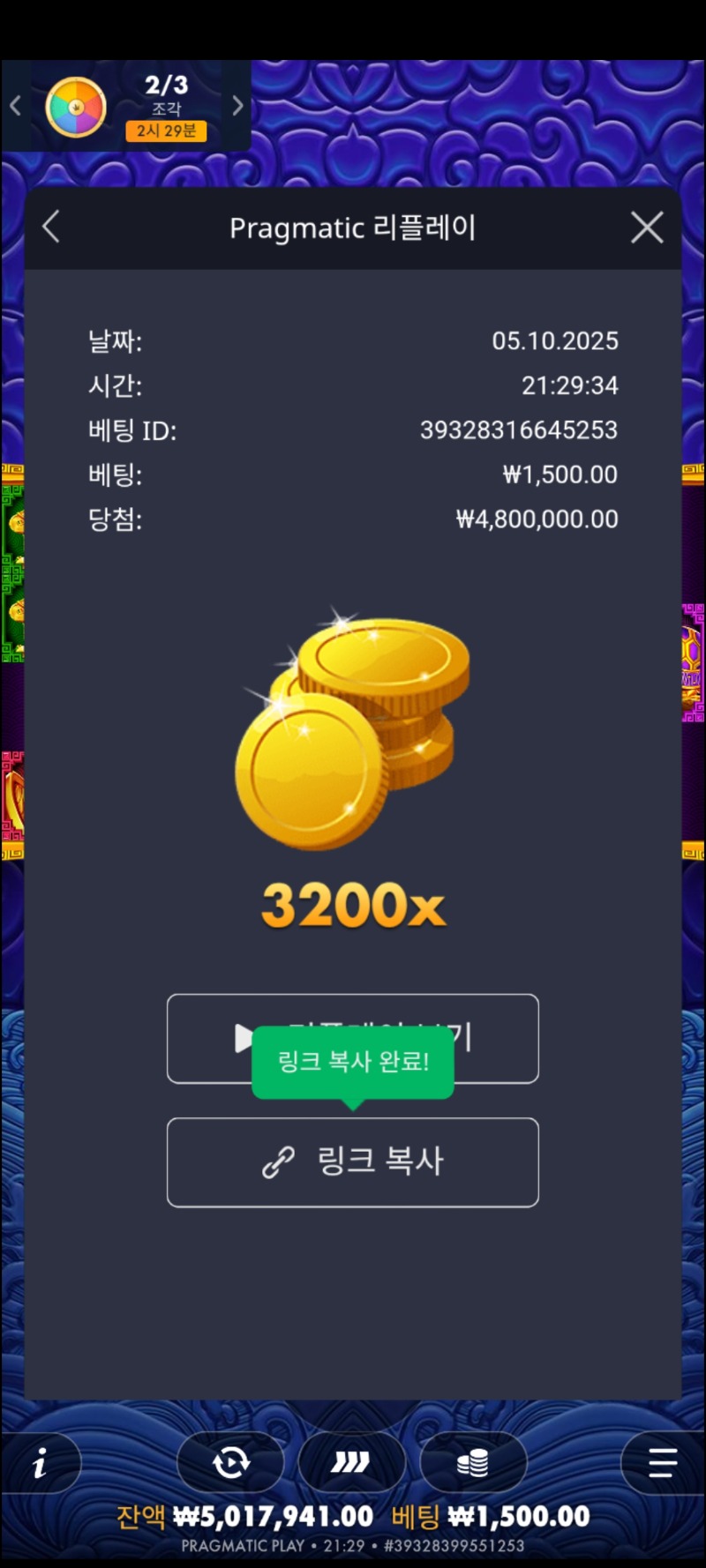The width and height of the screenshot is (706, 1568).
Task: Toggle the turbo spin arrows
Action: [x=351, y=1464]
